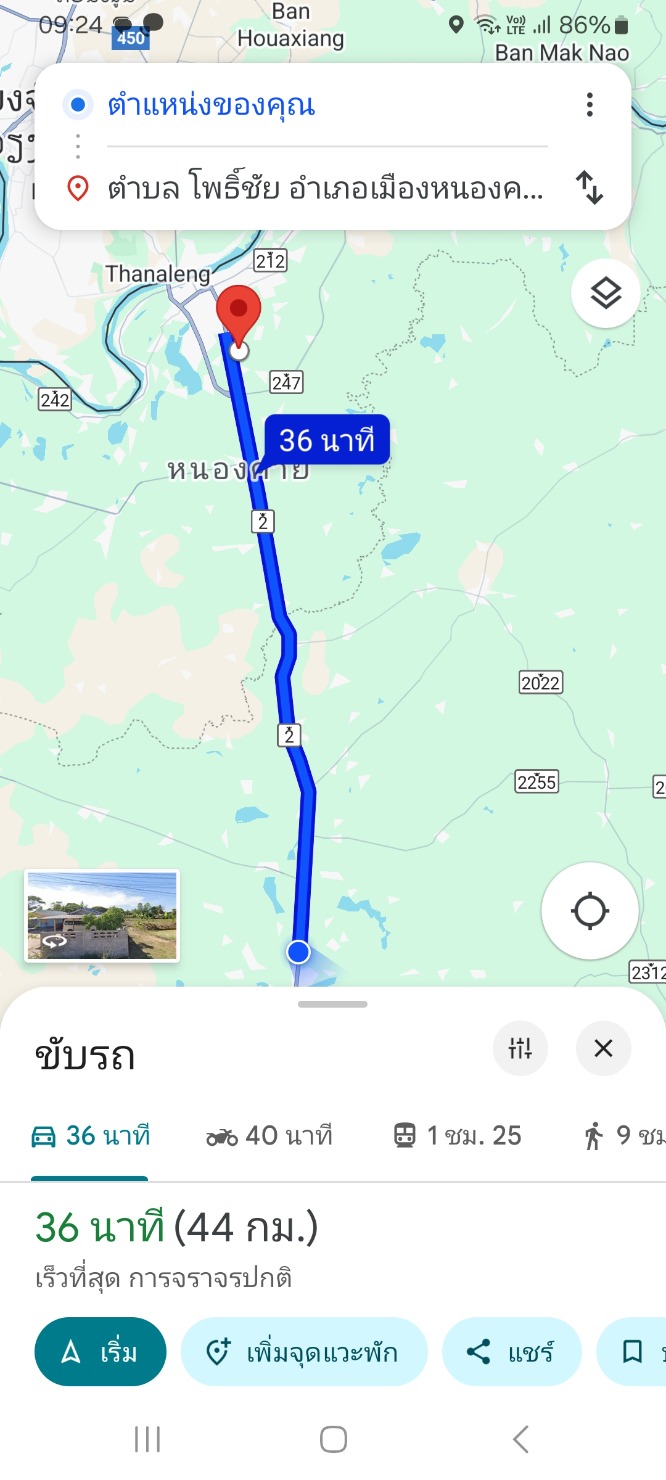Swap start and destination points

[590, 188]
